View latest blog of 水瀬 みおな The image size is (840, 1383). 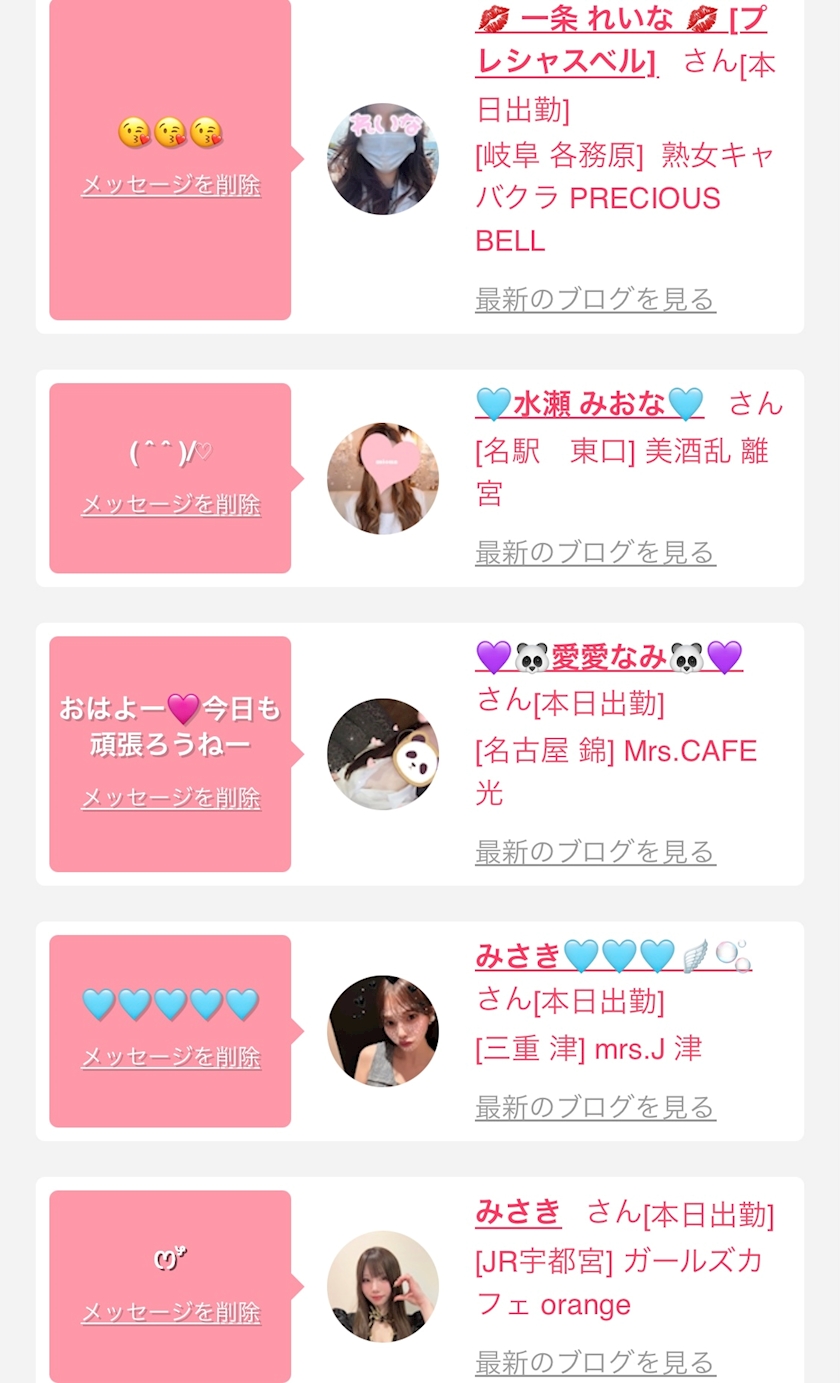[x=595, y=552]
